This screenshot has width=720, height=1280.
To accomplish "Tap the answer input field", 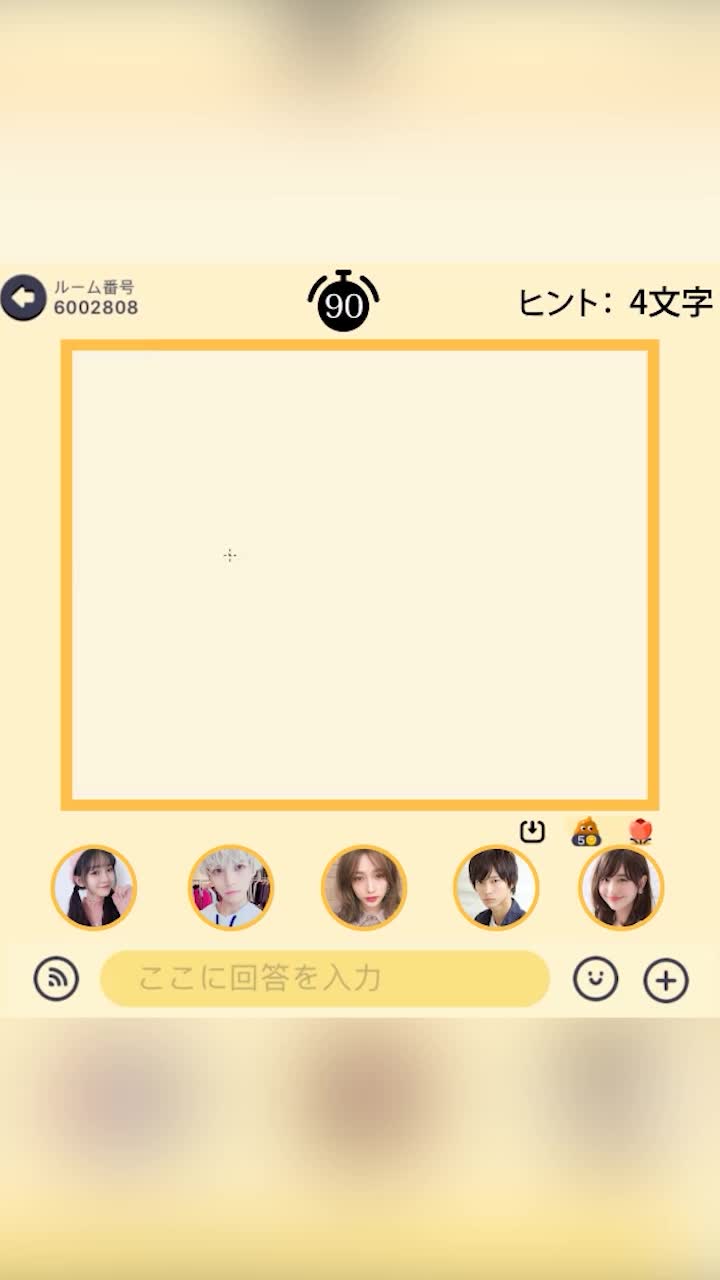I will [325, 978].
